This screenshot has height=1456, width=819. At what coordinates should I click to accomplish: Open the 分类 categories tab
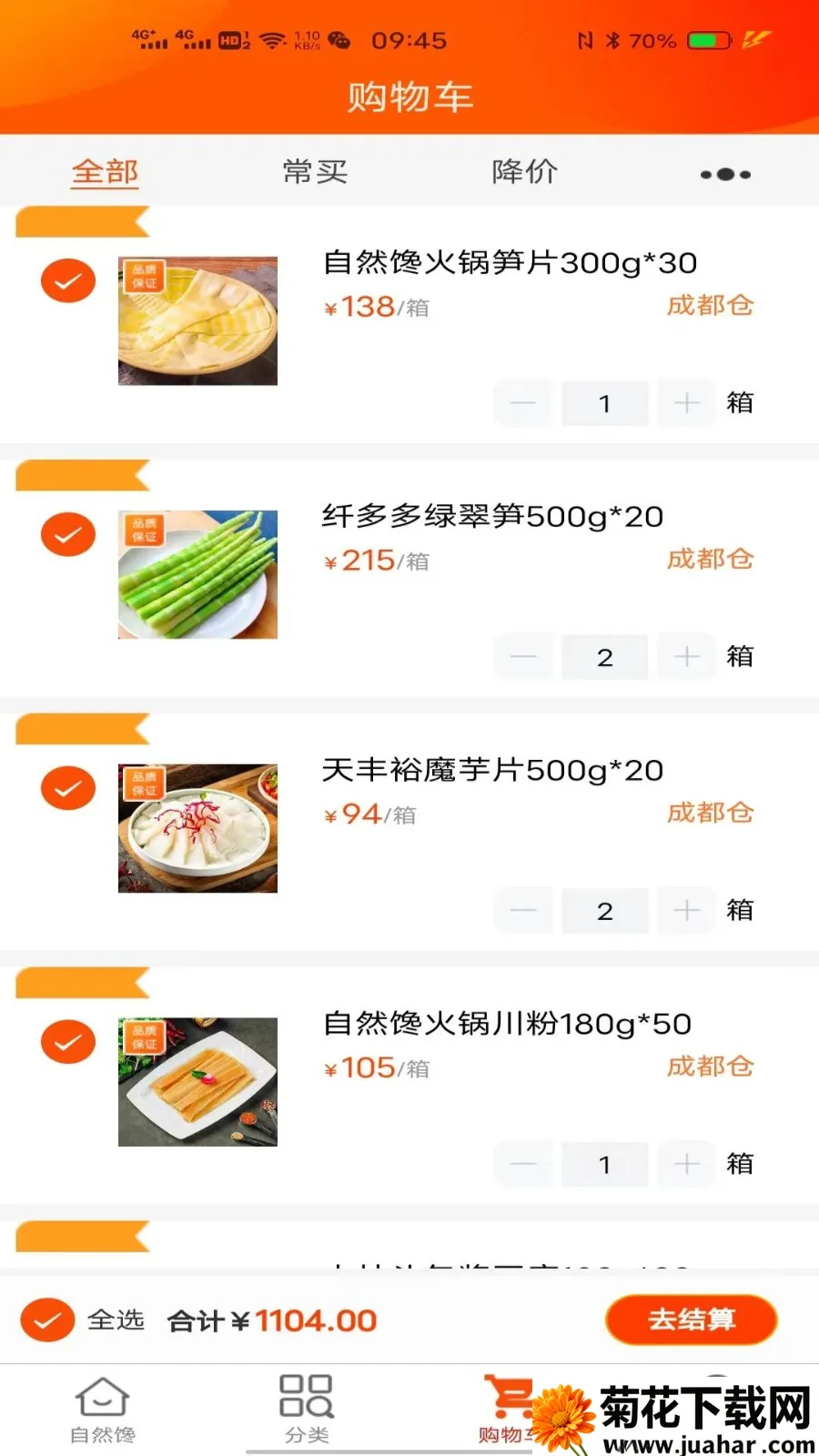[307, 1409]
